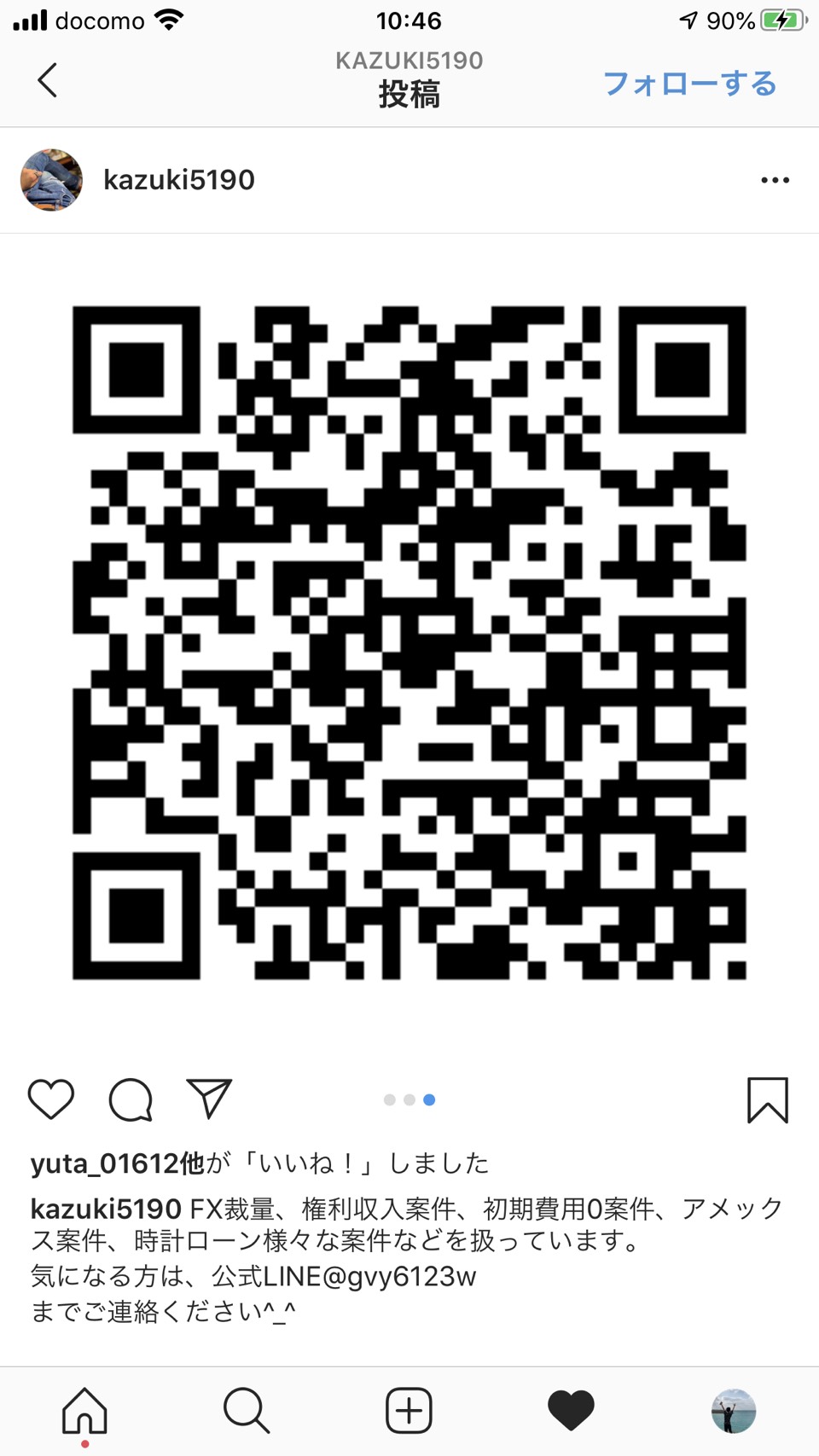819x1456 pixels.
Task: Go back using the top arrow
Action: [48, 81]
